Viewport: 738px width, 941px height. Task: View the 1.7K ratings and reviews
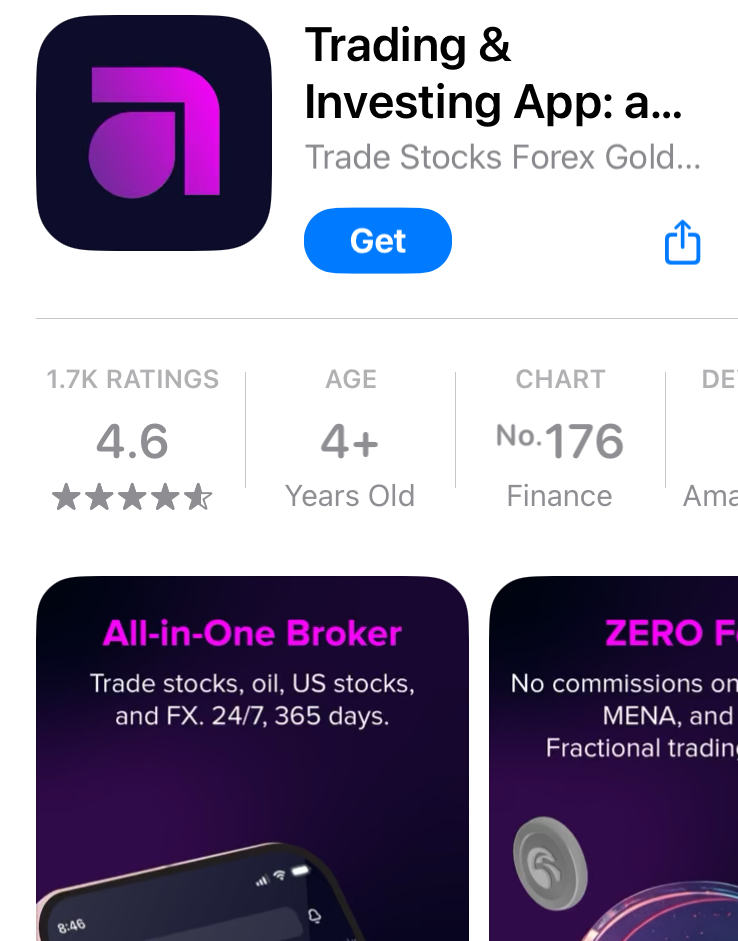pos(133,440)
